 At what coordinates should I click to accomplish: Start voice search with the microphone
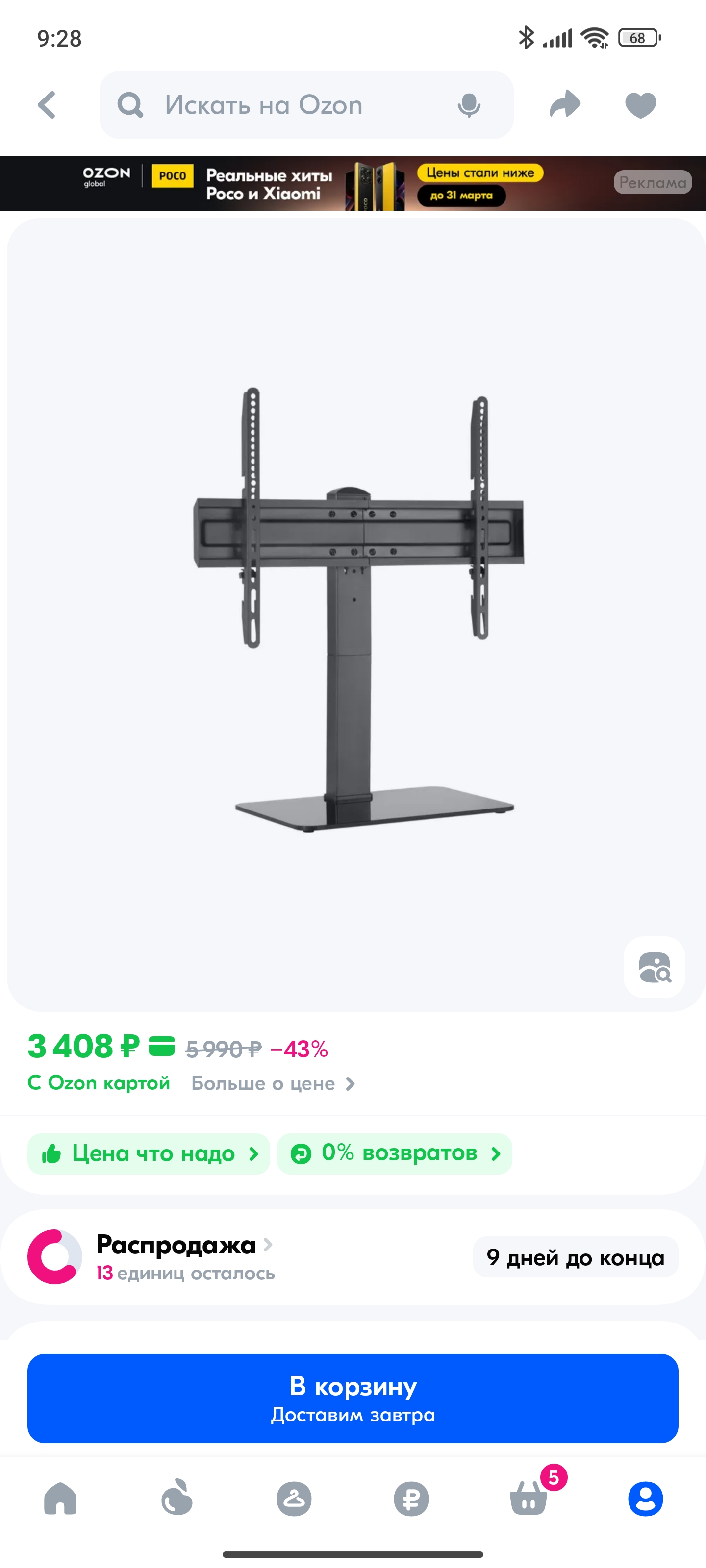click(468, 105)
